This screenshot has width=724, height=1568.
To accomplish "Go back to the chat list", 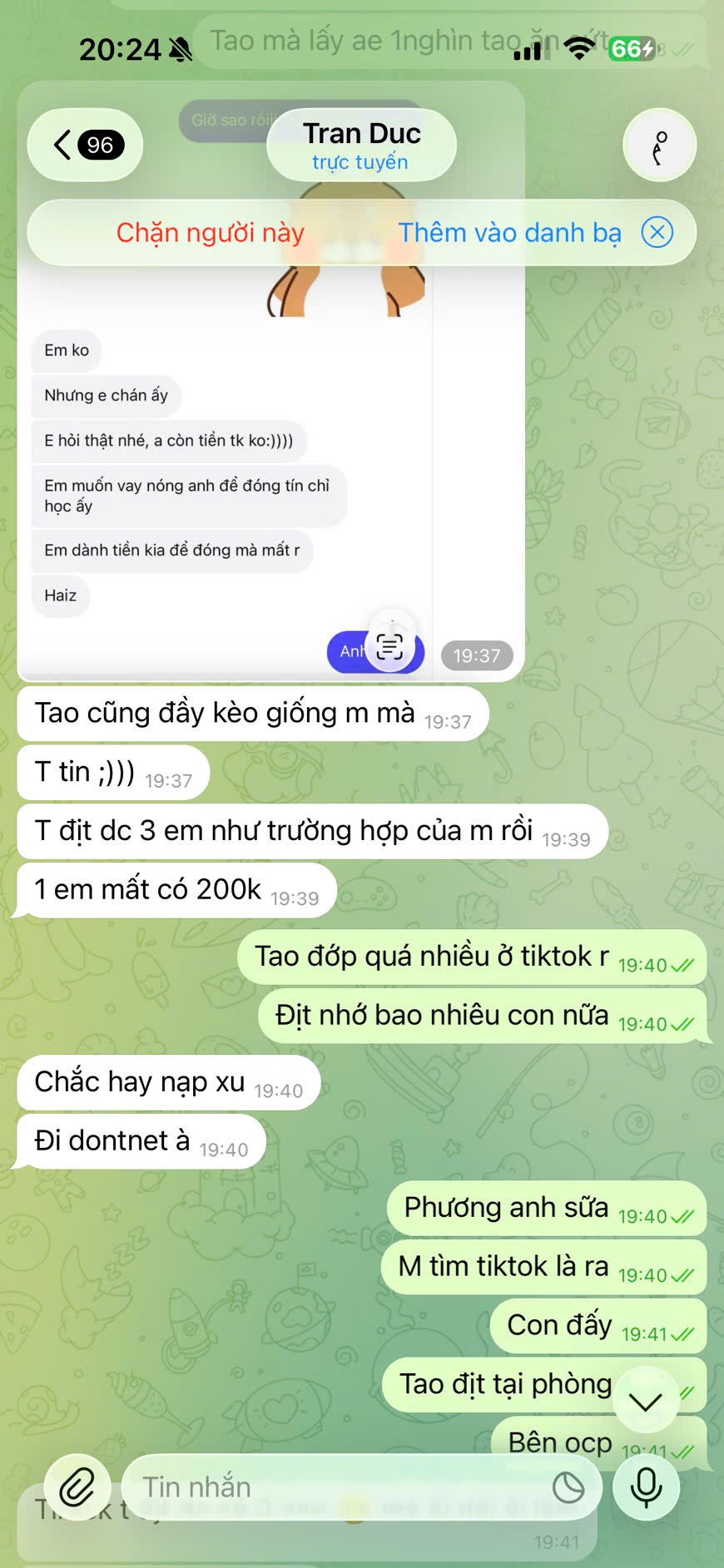I will 86,145.
